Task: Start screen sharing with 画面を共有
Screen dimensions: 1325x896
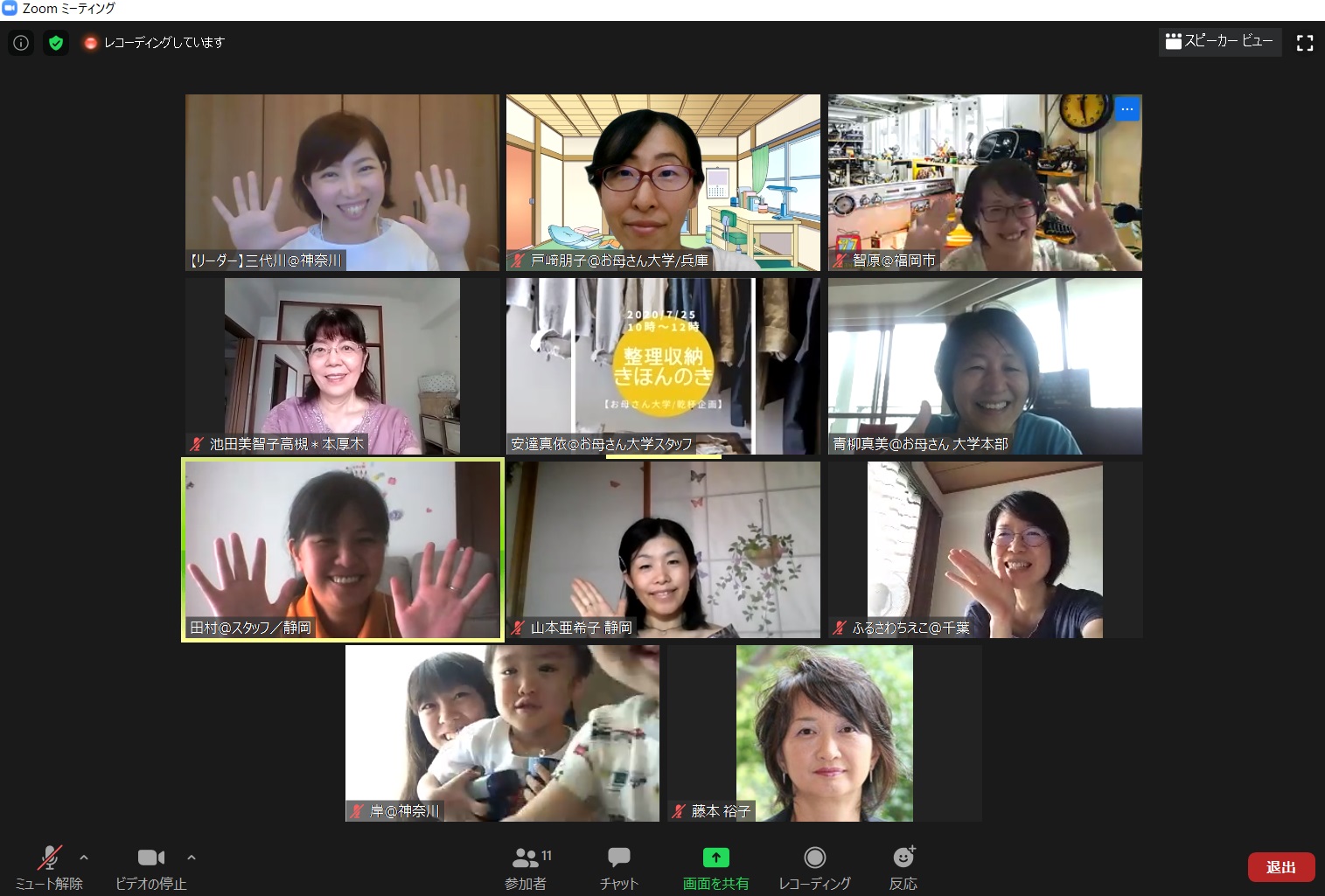Action: click(715, 866)
